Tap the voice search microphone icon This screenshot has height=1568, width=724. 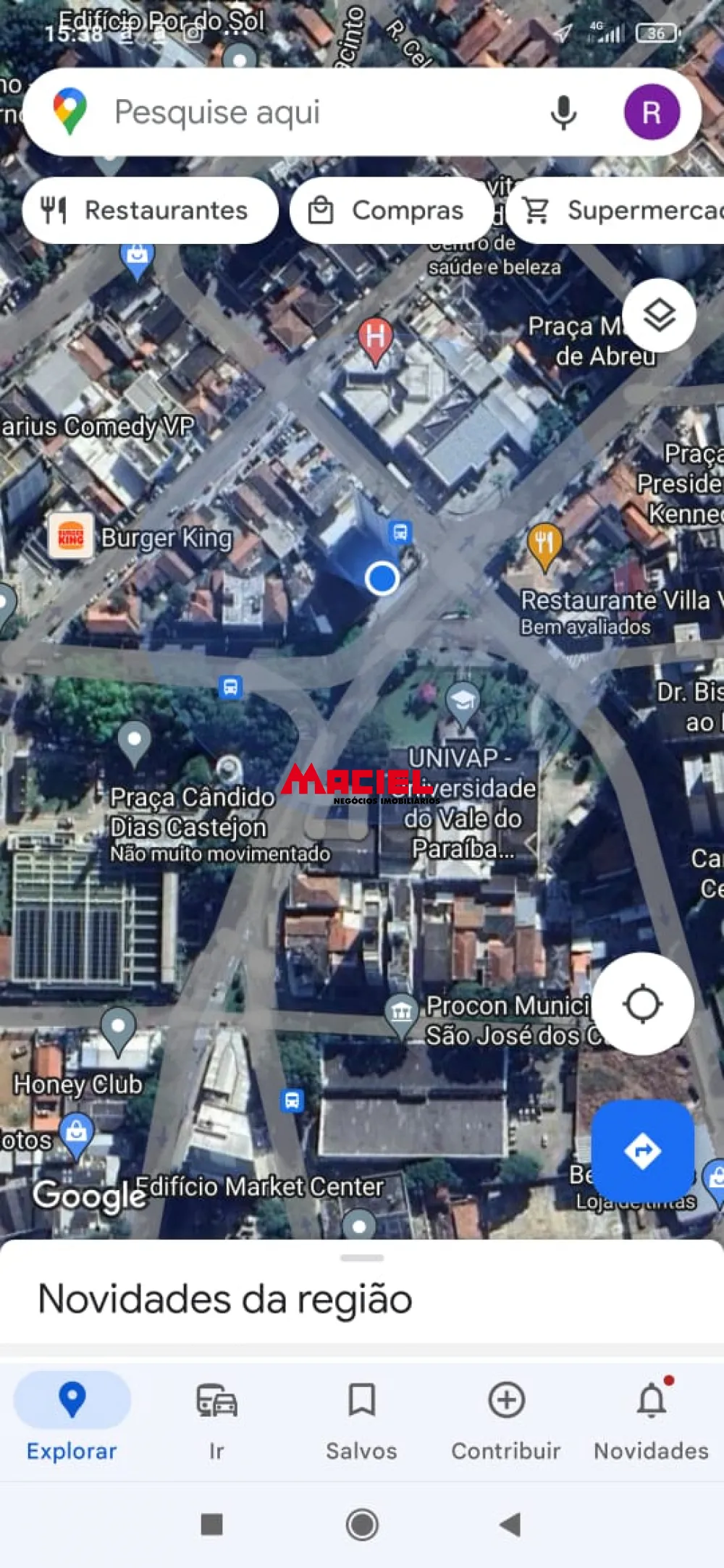point(563,112)
